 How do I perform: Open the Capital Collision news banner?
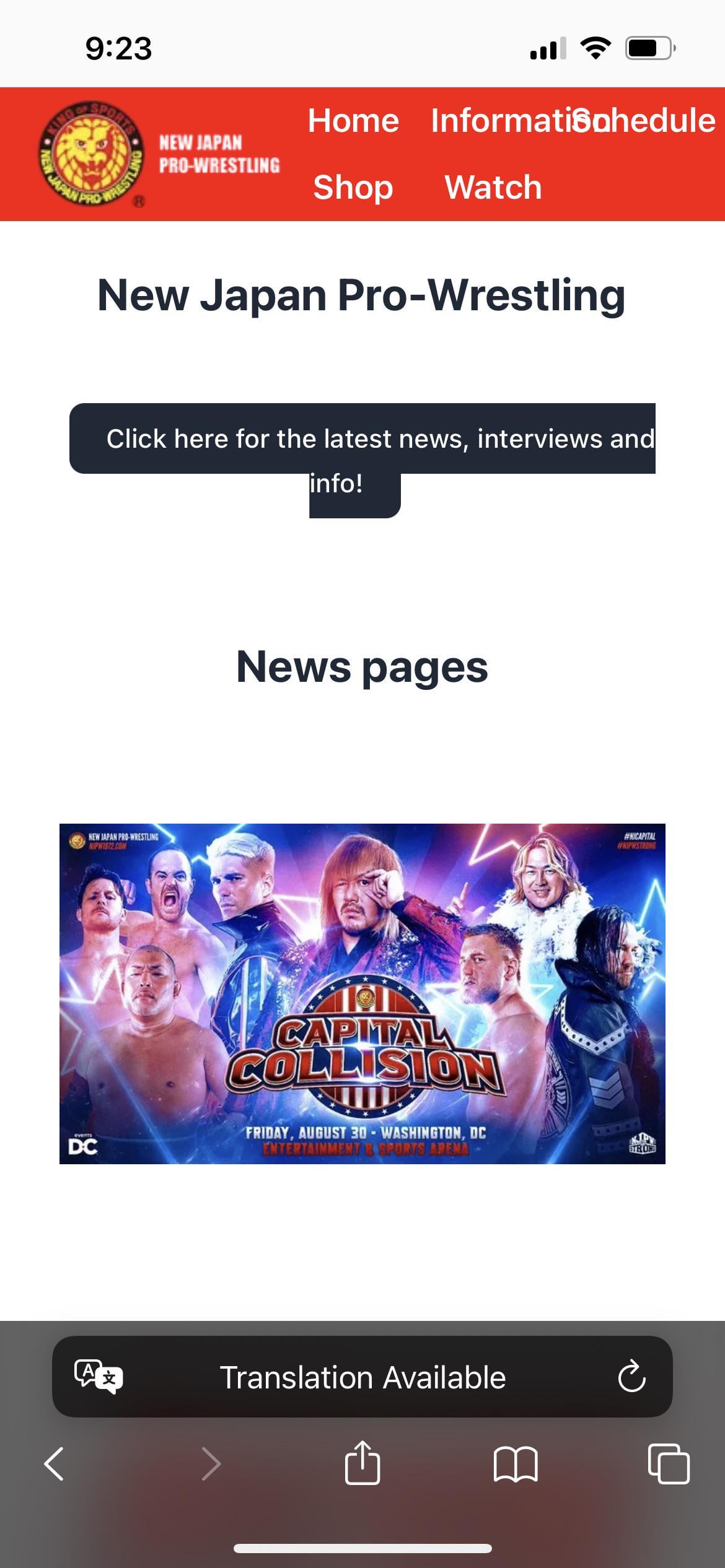362,993
